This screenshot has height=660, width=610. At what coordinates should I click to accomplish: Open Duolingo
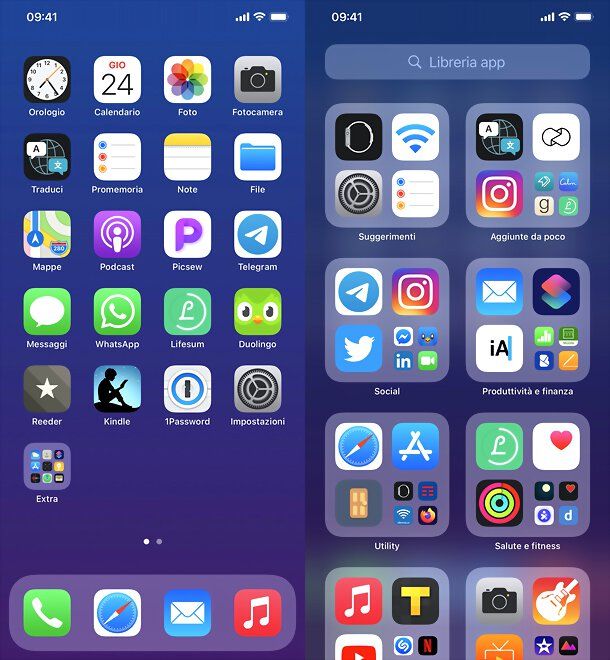257,312
